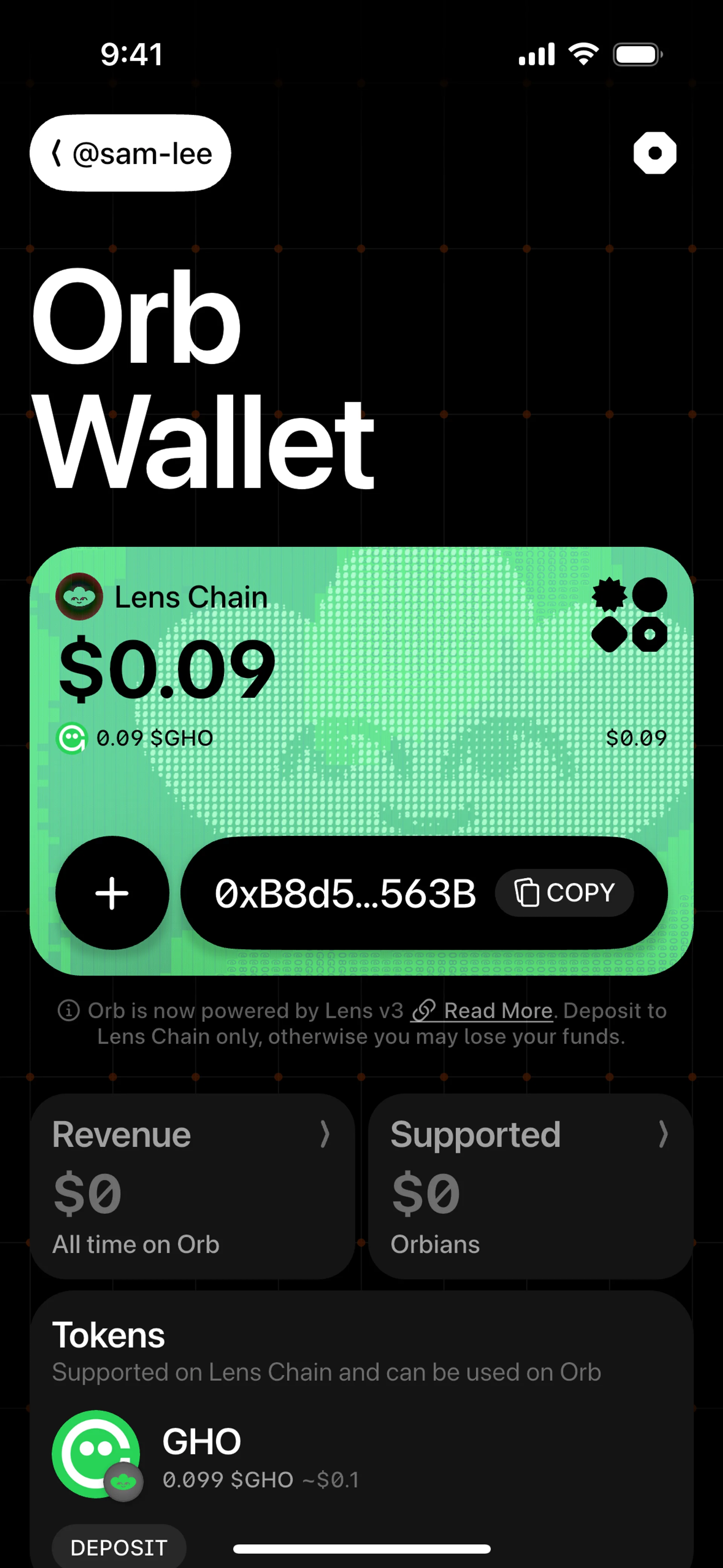Image resolution: width=723 pixels, height=1568 pixels.
Task: Open settings octagon icon
Action: pyautogui.click(x=654, y=153)
